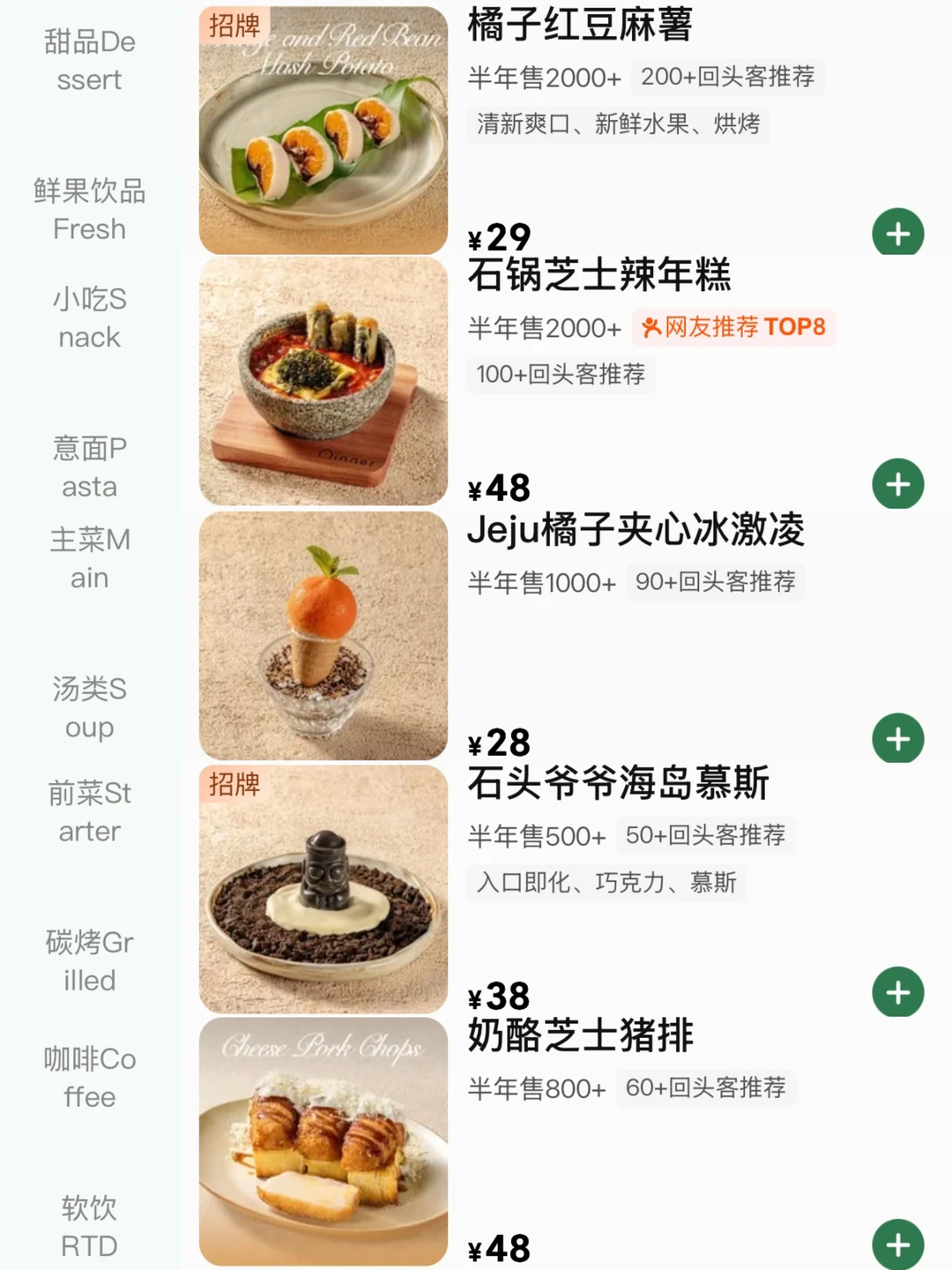Open the 橘子红豆麻薯 dish photo
The height and width of the screenshot is (1270, 952).
coord(323,128)
